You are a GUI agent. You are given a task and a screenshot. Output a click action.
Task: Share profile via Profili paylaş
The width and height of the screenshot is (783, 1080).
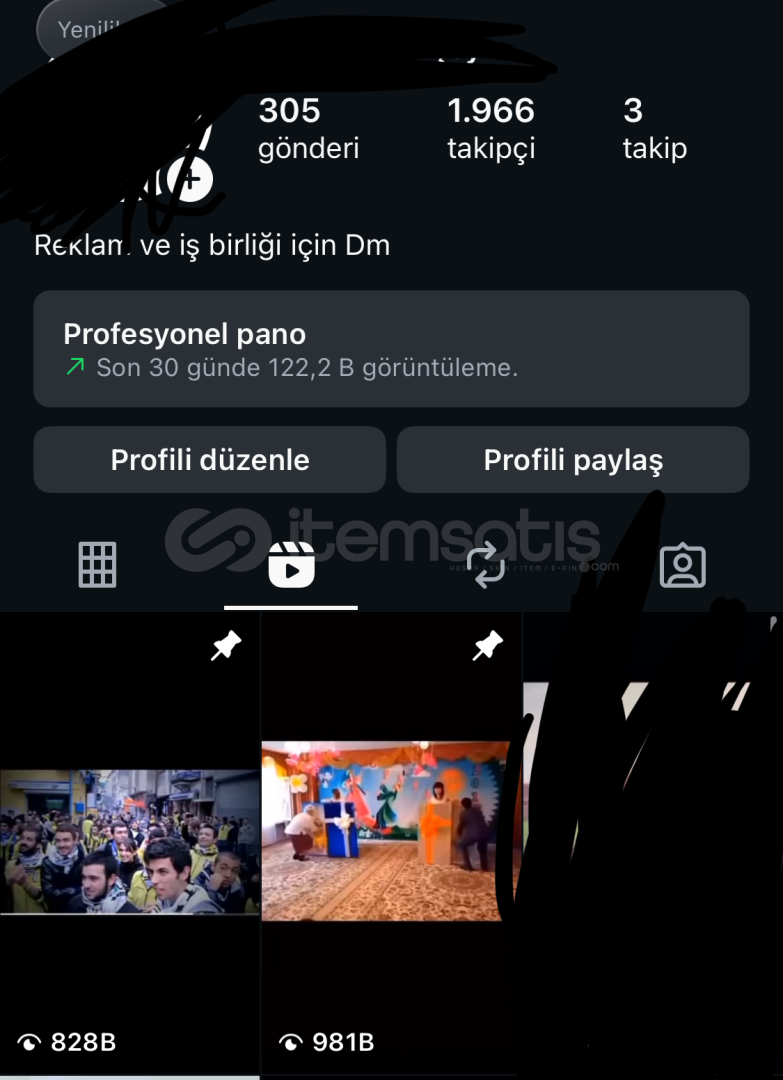coord(573,460)
